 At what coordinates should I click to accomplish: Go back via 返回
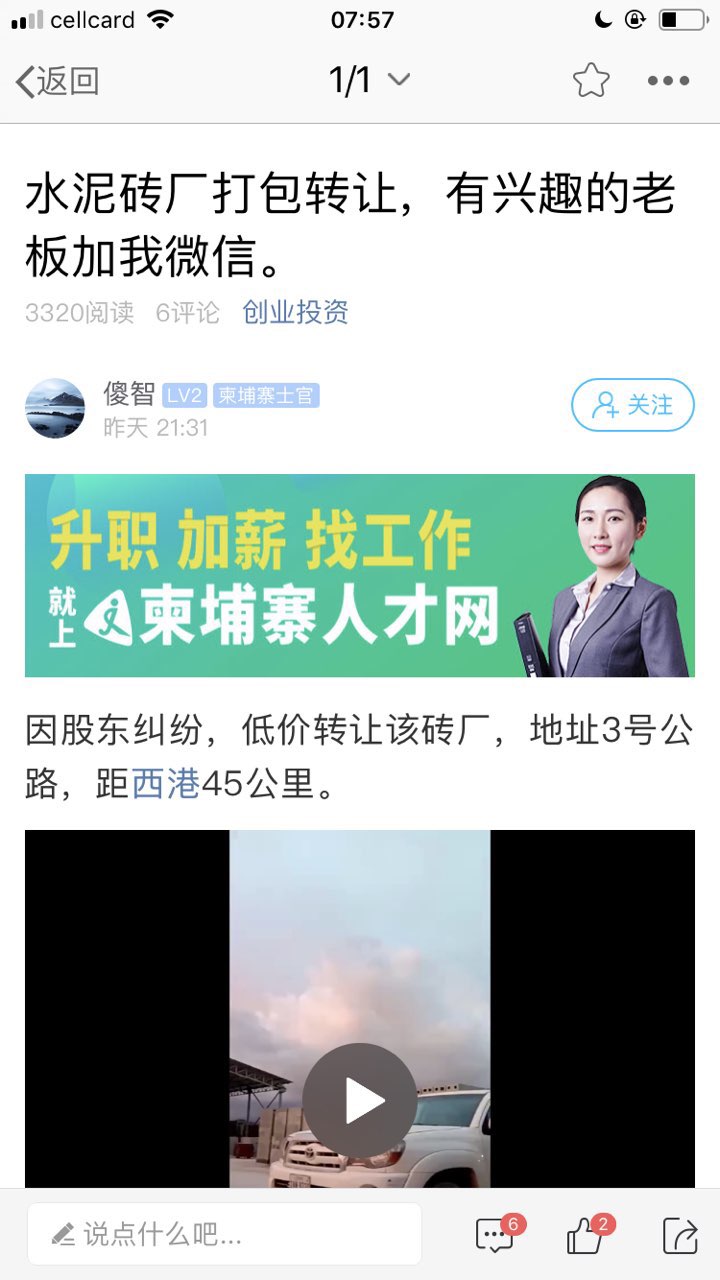point(57,81)
